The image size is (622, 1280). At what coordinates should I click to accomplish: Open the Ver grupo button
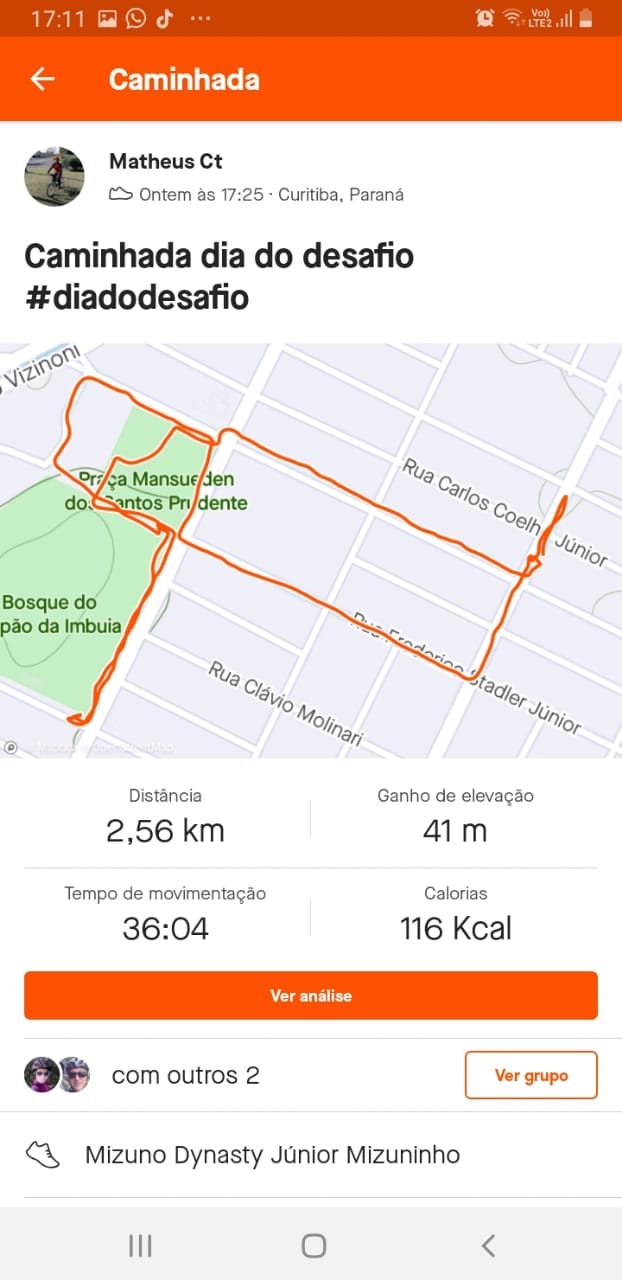[x=531, y=1075]
